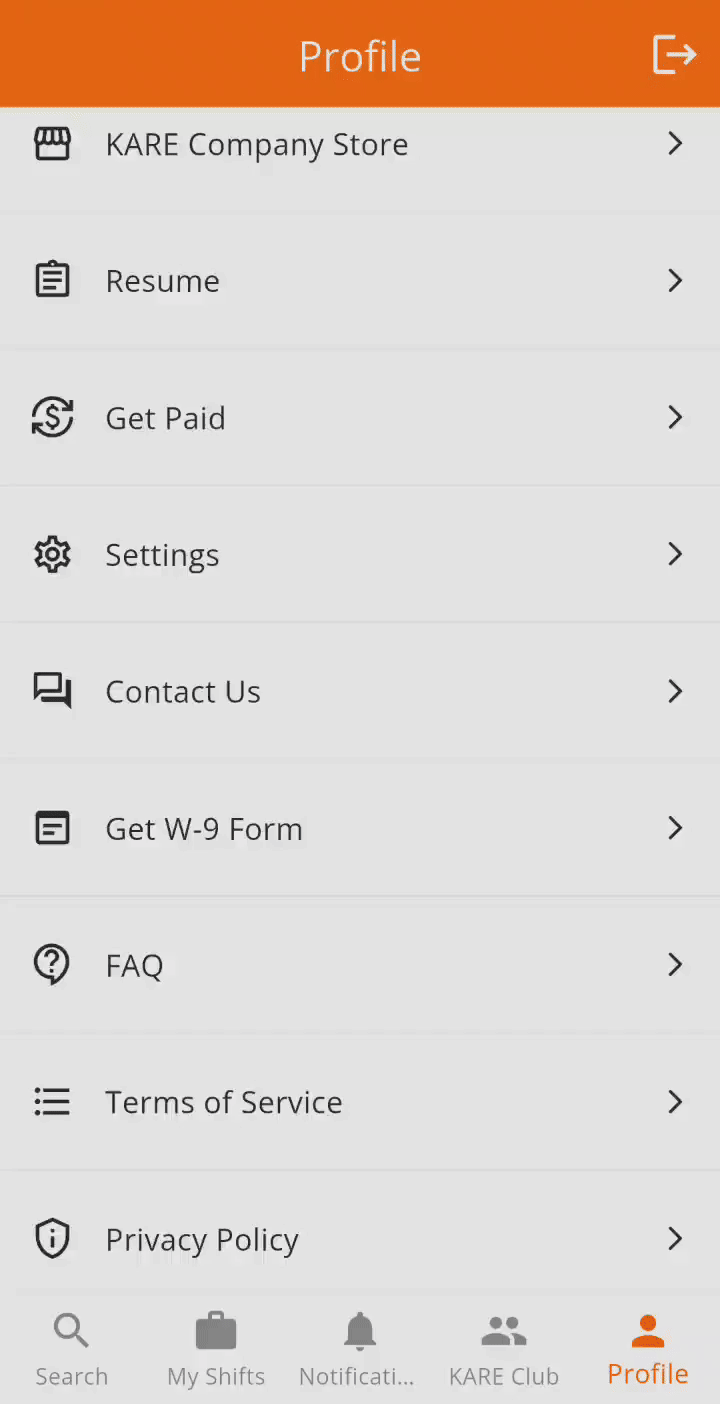
Task: Switch to the My Shifts tab
Action: pyautogui.click(x=216, y=1351)
